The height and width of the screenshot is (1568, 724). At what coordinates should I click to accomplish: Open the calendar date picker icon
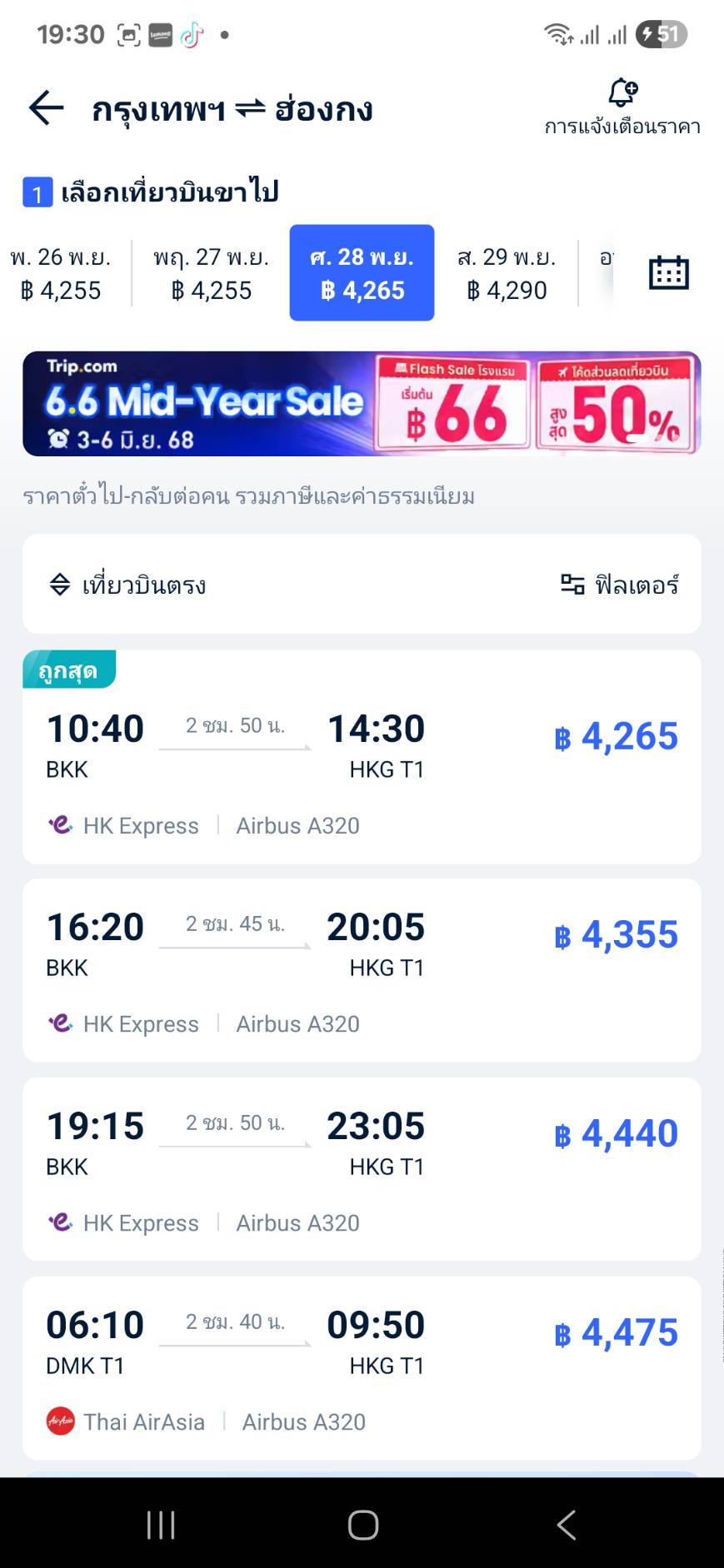(x=668, y=273)
